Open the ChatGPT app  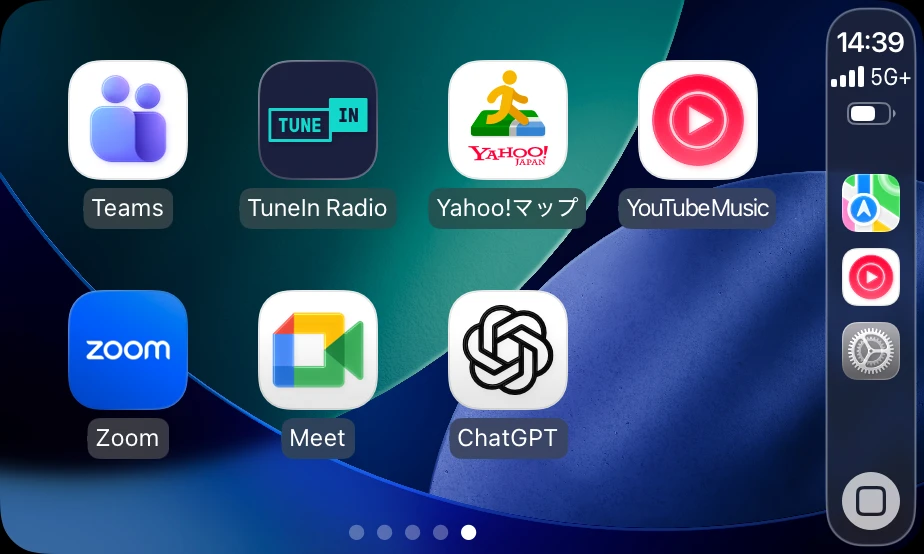click(508, 350)
